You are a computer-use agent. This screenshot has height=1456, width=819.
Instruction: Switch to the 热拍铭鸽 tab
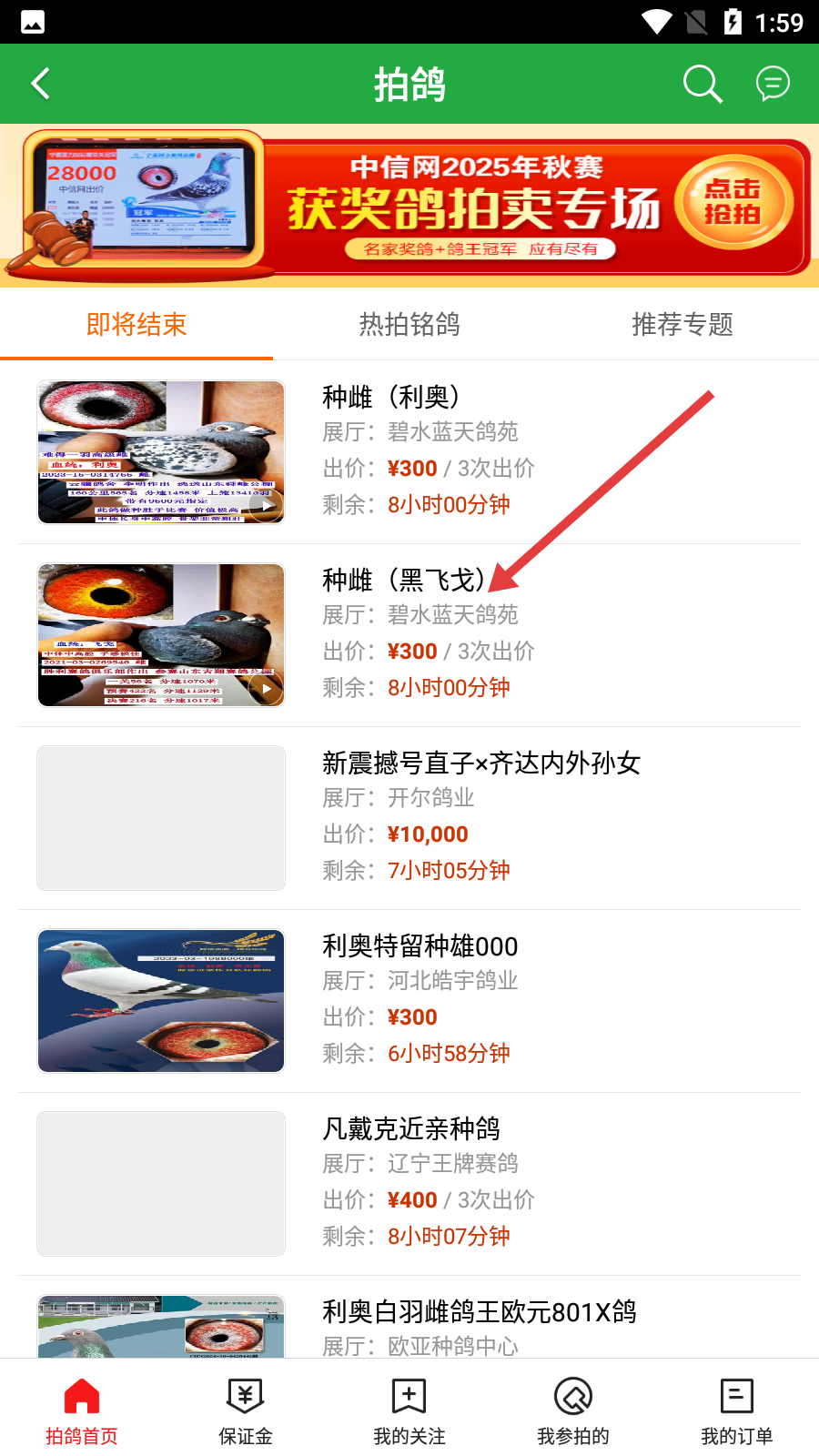(x=409, y=325)
